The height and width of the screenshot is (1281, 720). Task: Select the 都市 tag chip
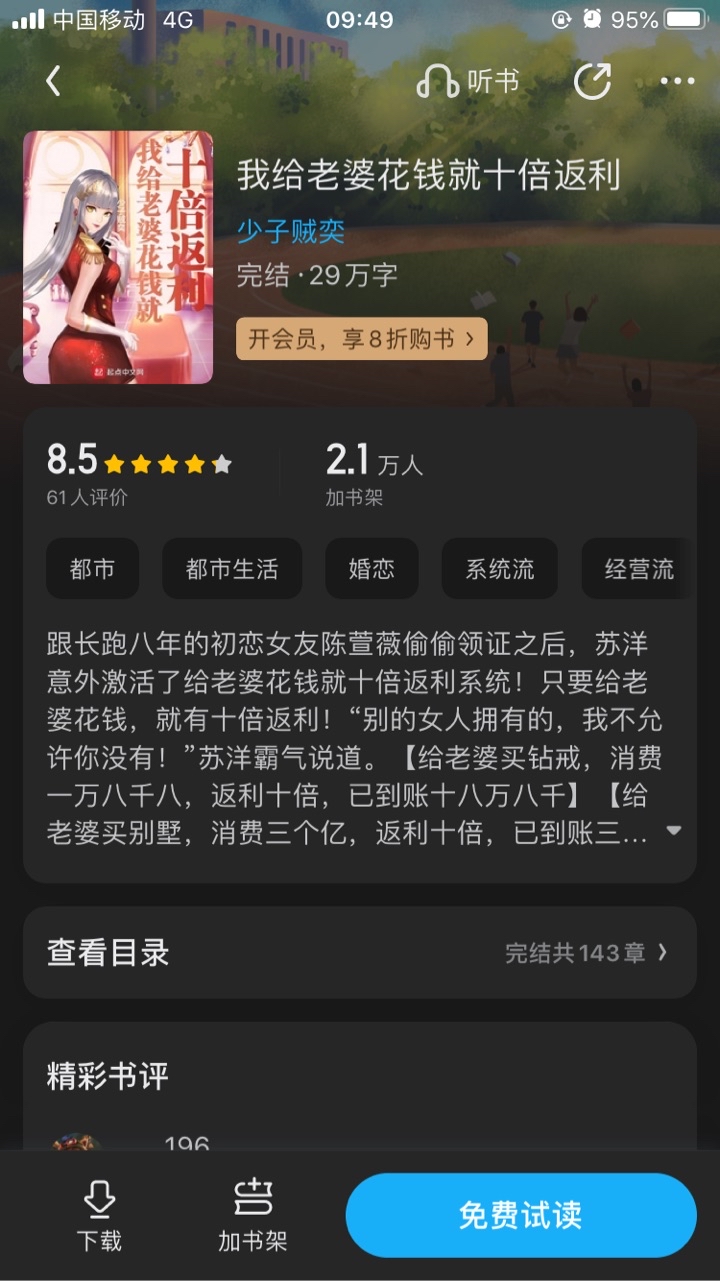point(92,569)
